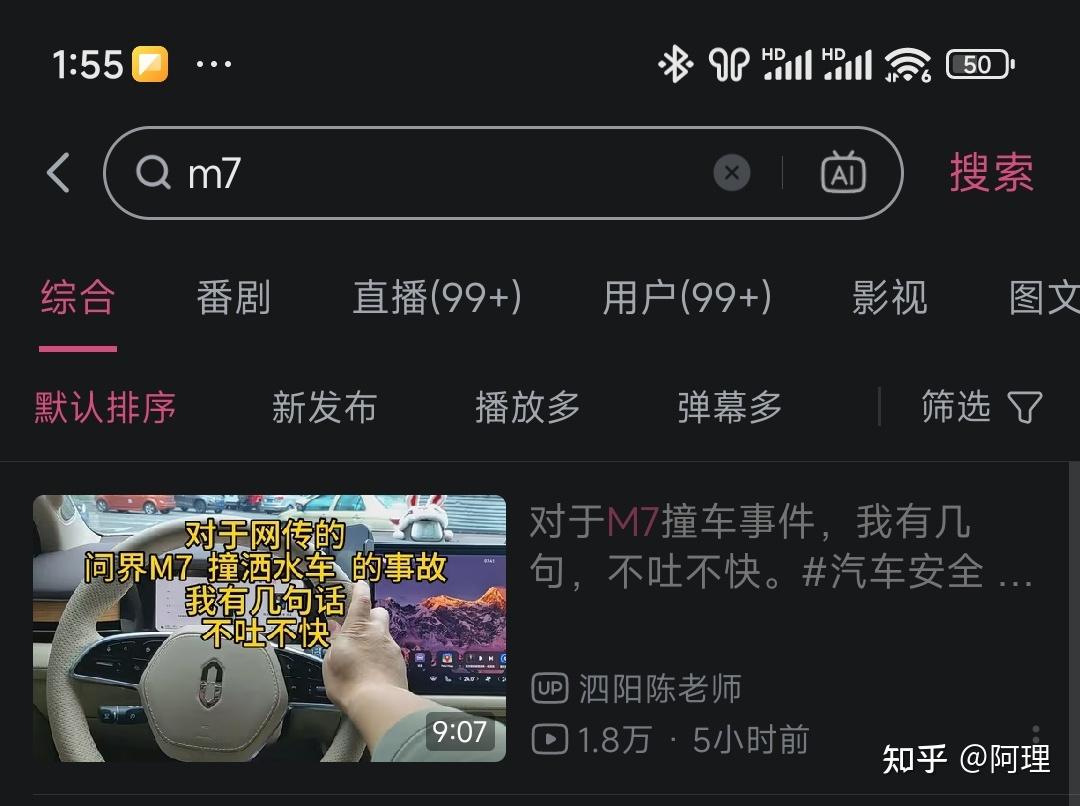The image size is (1080, 806).
Task: Open the M7撞车事件 video thumbnail
Action: [x=269, y=628]
